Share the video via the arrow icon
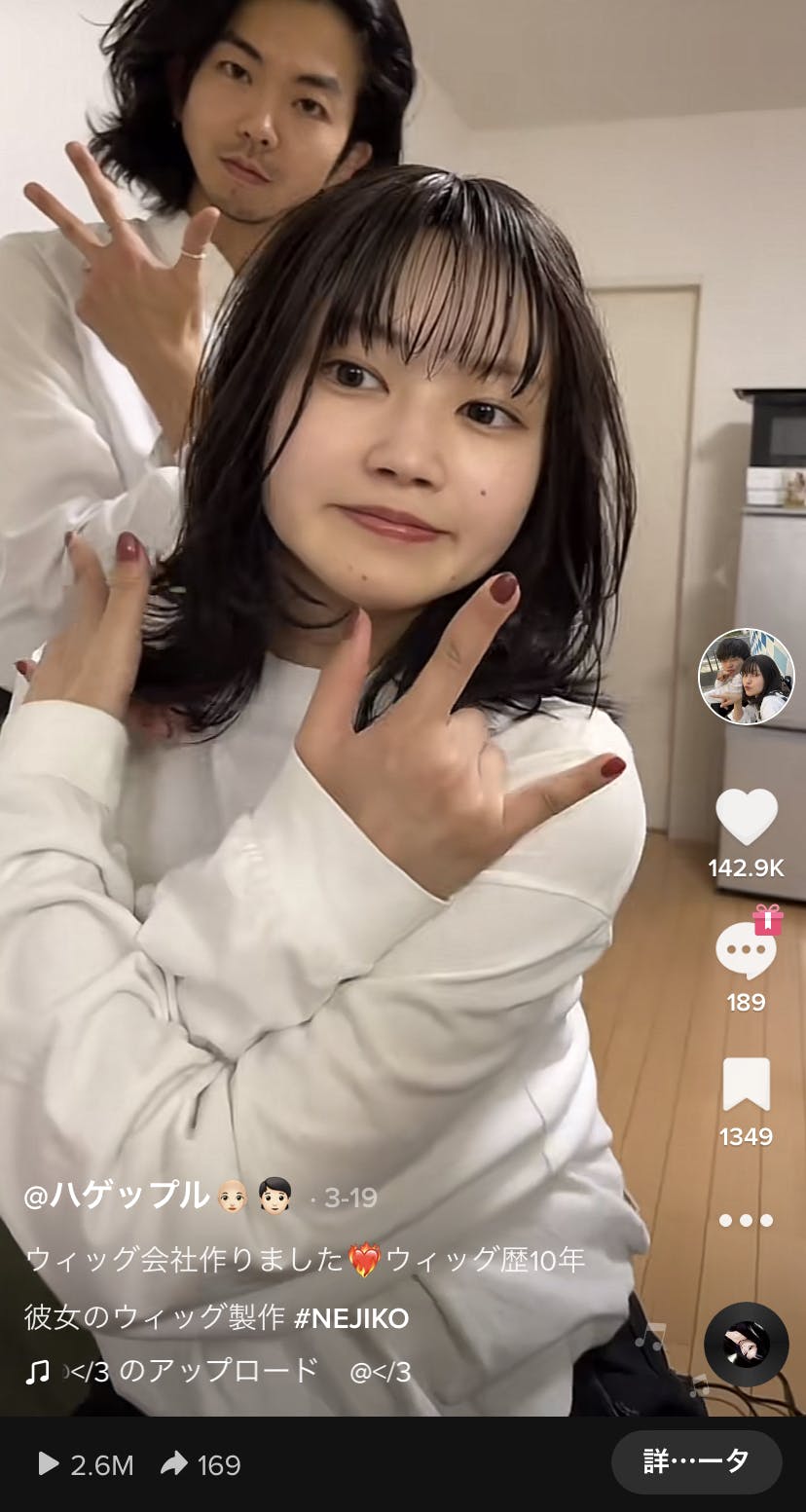This screenshot has height=1512, width=806. [174, 1463]
